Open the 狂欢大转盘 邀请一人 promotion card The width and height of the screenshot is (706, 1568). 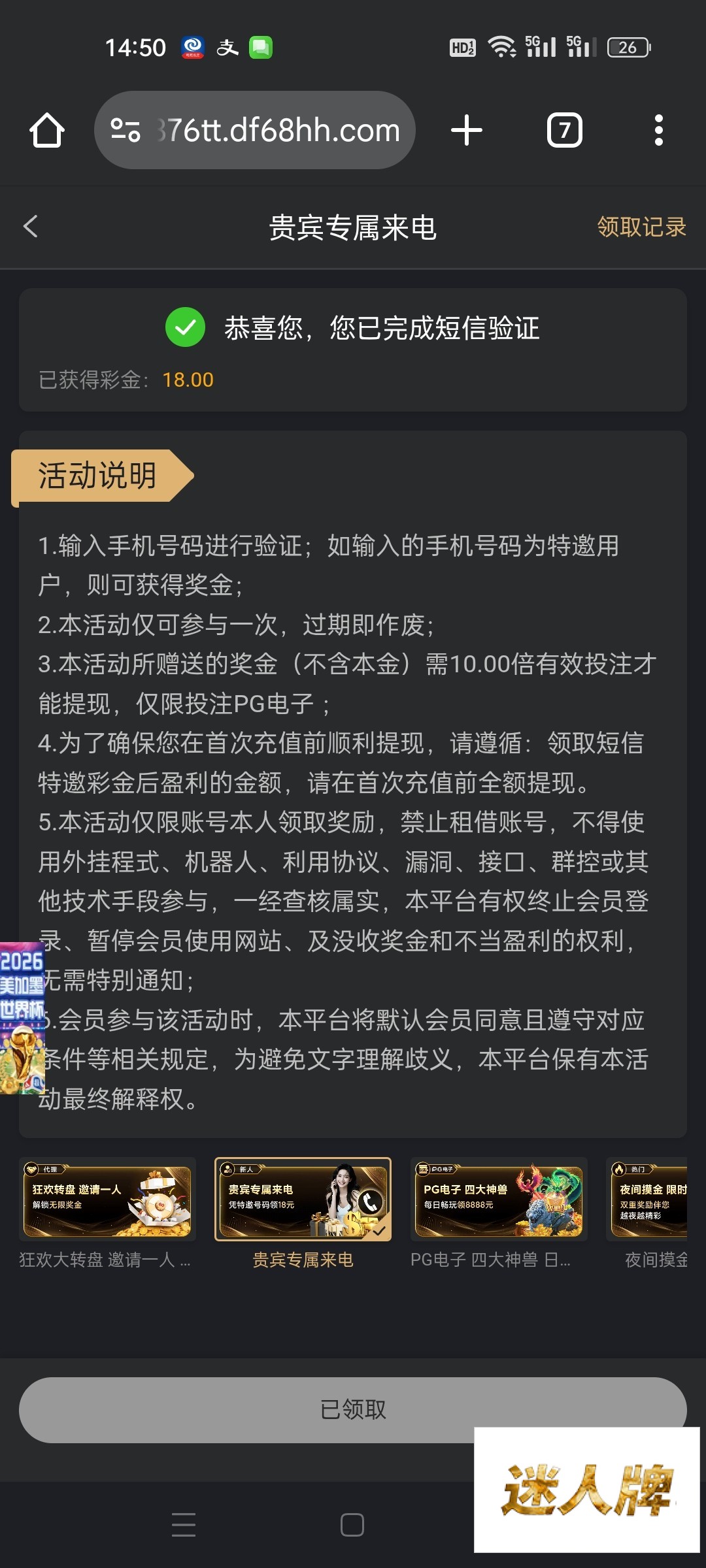click(107, 1201)
